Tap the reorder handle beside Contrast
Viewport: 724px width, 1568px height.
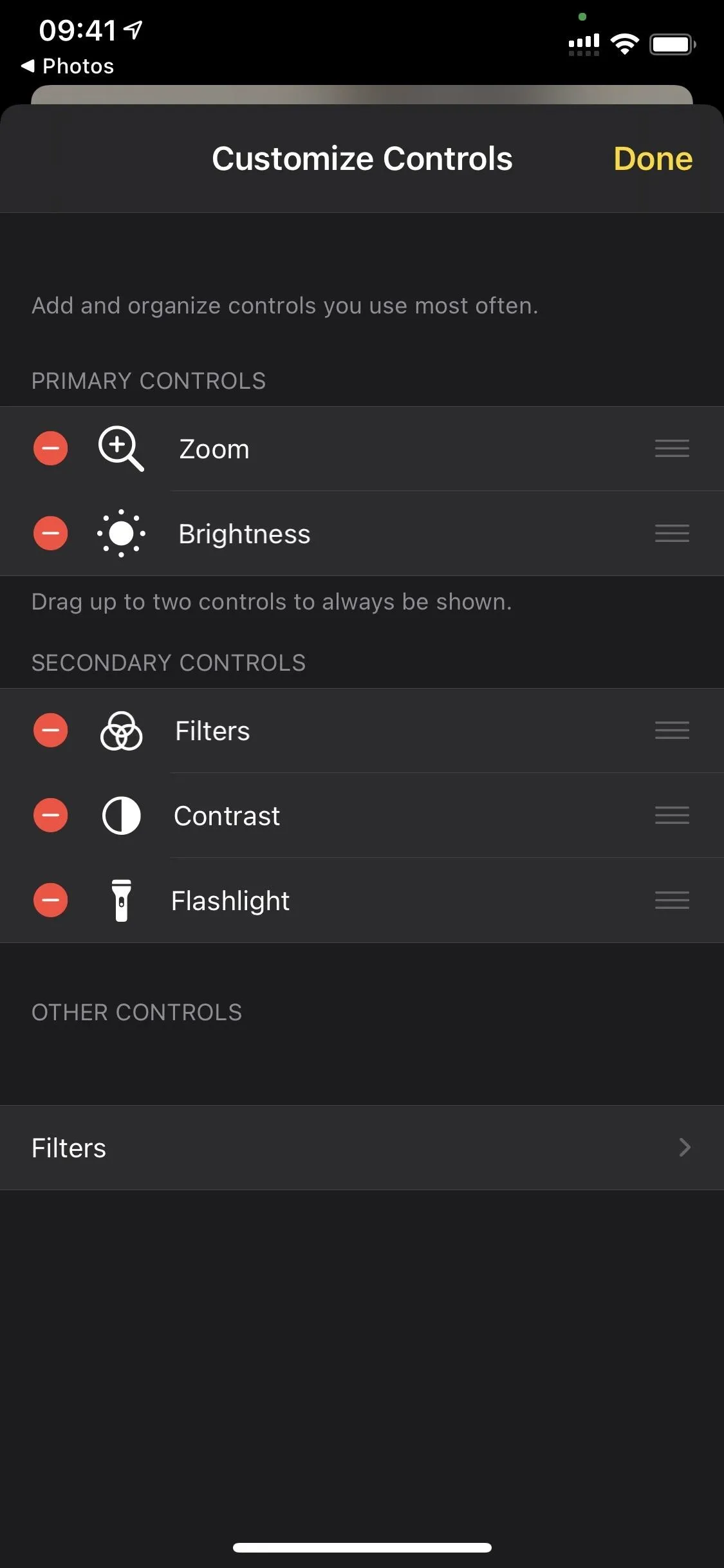pyautogui.click(x=672, y=816)
